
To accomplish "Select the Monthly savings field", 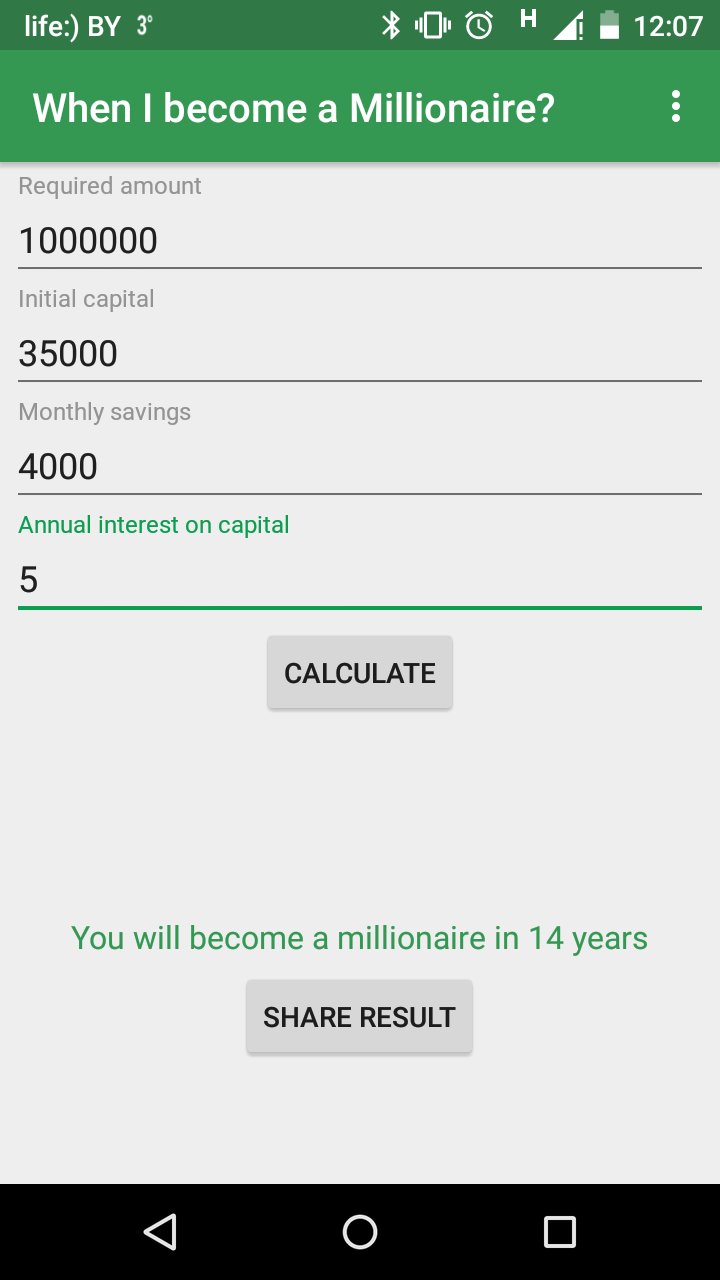I will (x=360, y=467).
